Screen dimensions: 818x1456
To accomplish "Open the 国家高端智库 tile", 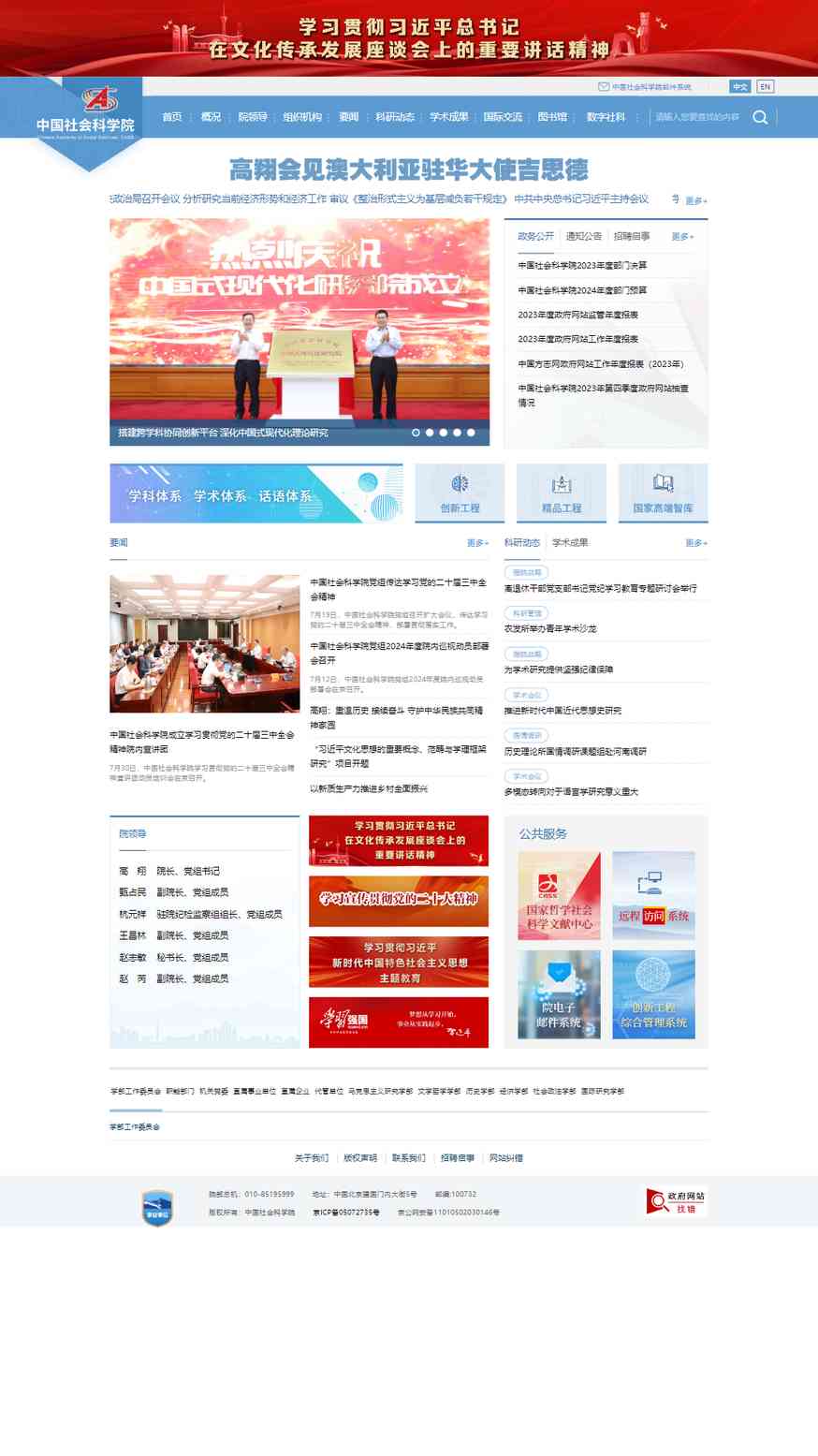I will click(663, 493).
